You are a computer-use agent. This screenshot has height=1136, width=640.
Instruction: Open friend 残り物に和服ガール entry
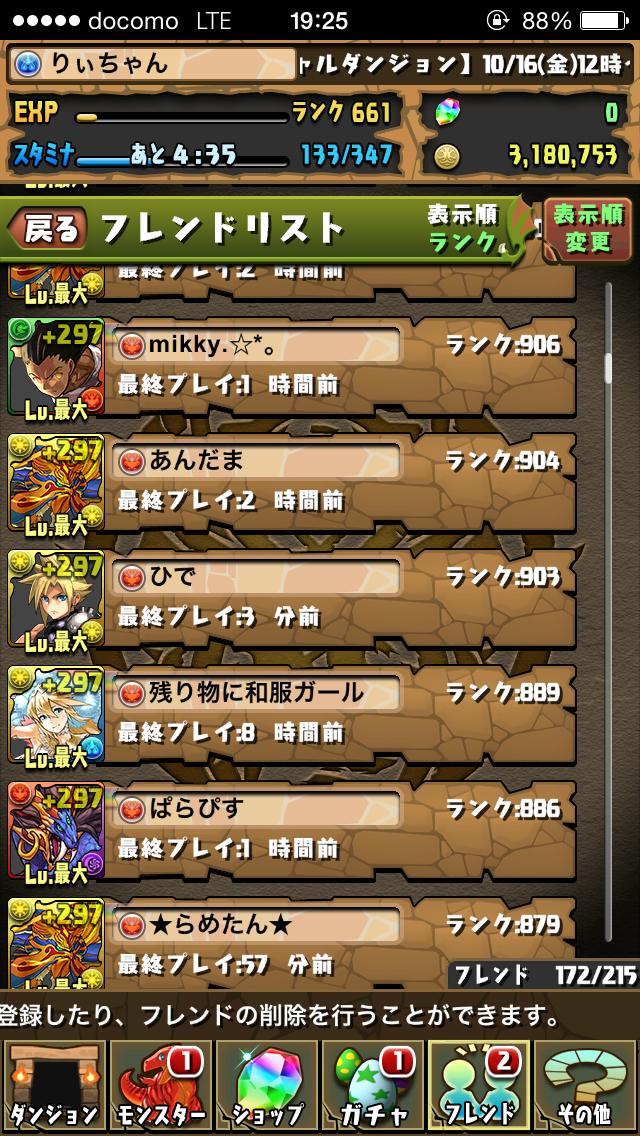click(340, 714)
